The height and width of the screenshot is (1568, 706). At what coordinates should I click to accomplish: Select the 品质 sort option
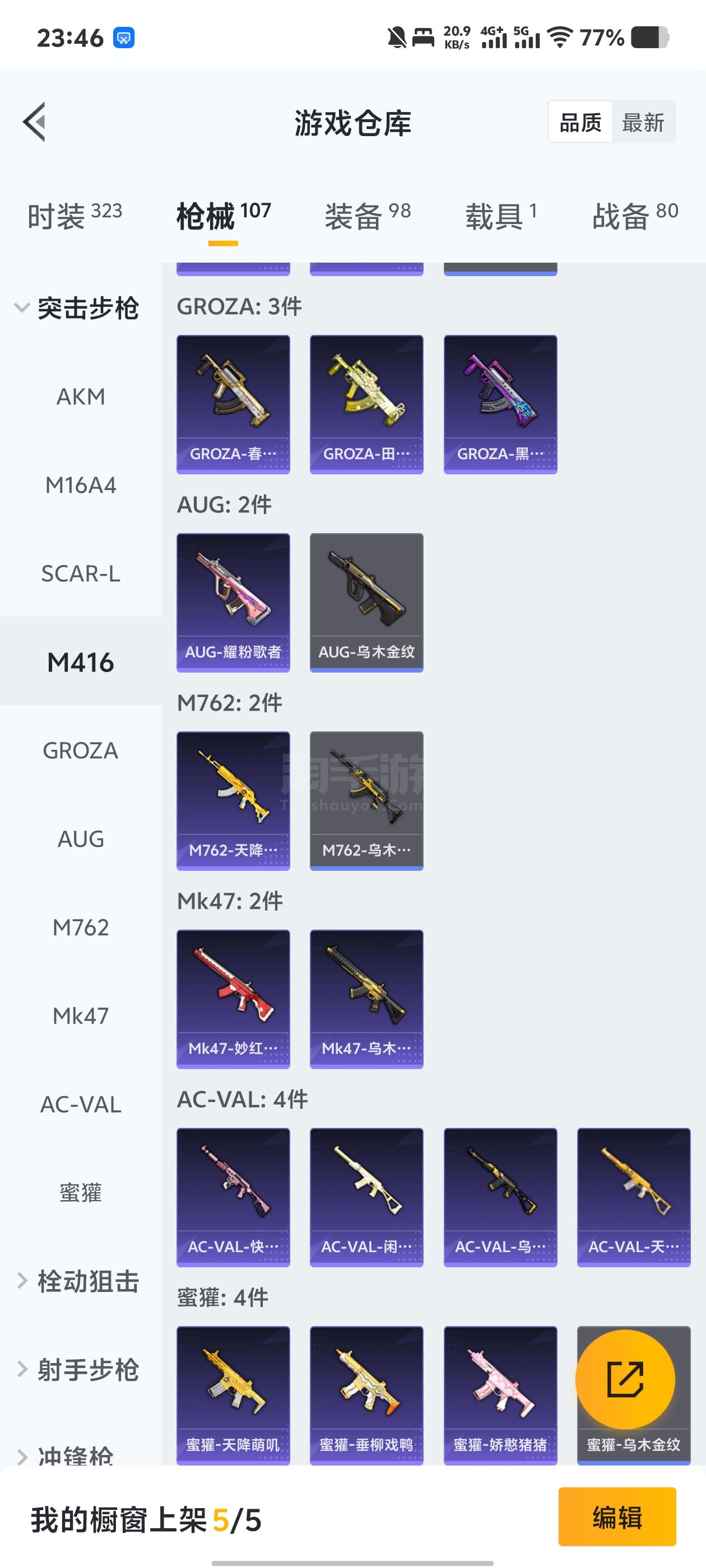click(580, 122)
